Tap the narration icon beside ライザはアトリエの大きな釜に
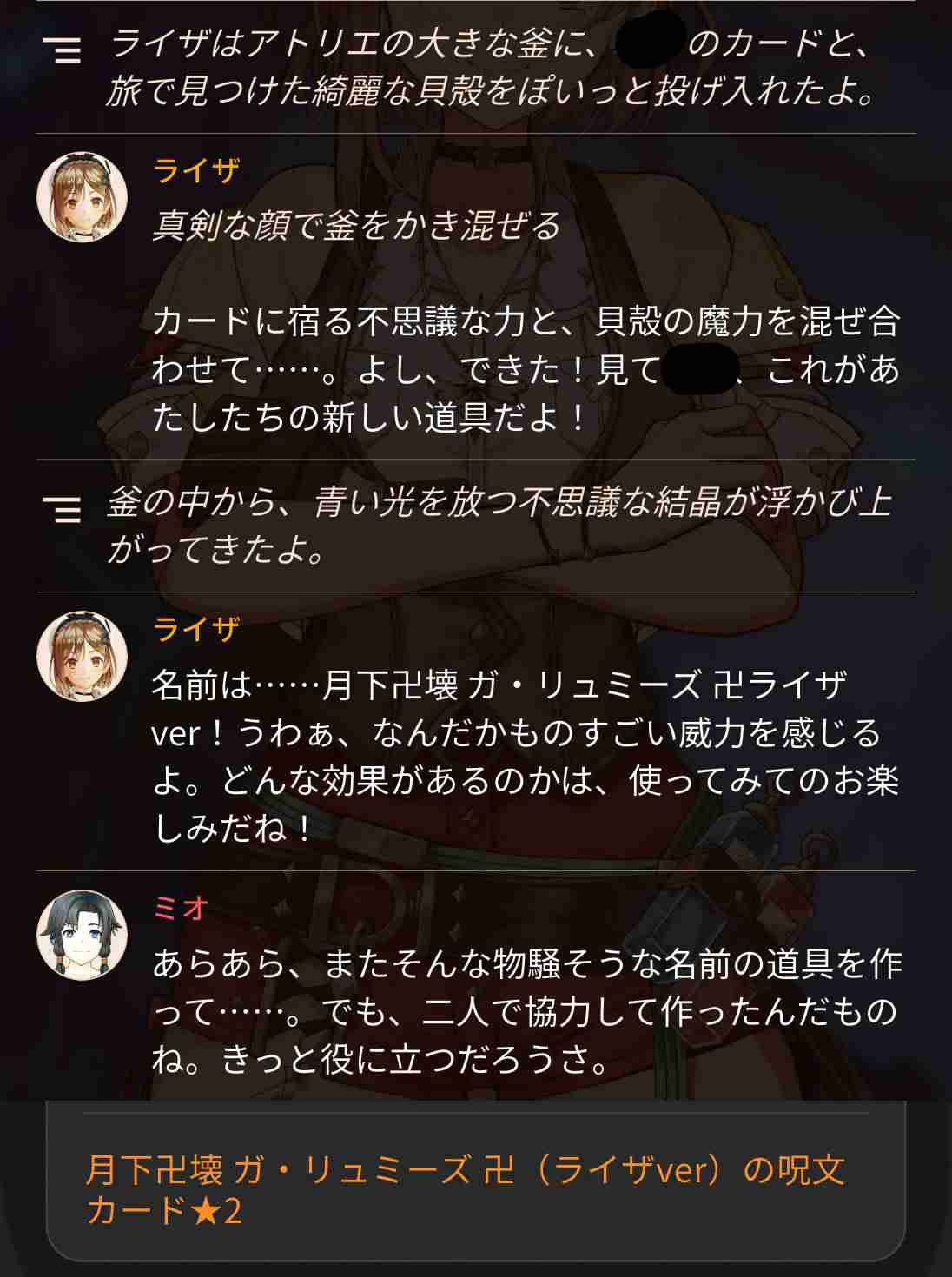The height and width of the screenshot is (1277, 952). click(62, 50)
